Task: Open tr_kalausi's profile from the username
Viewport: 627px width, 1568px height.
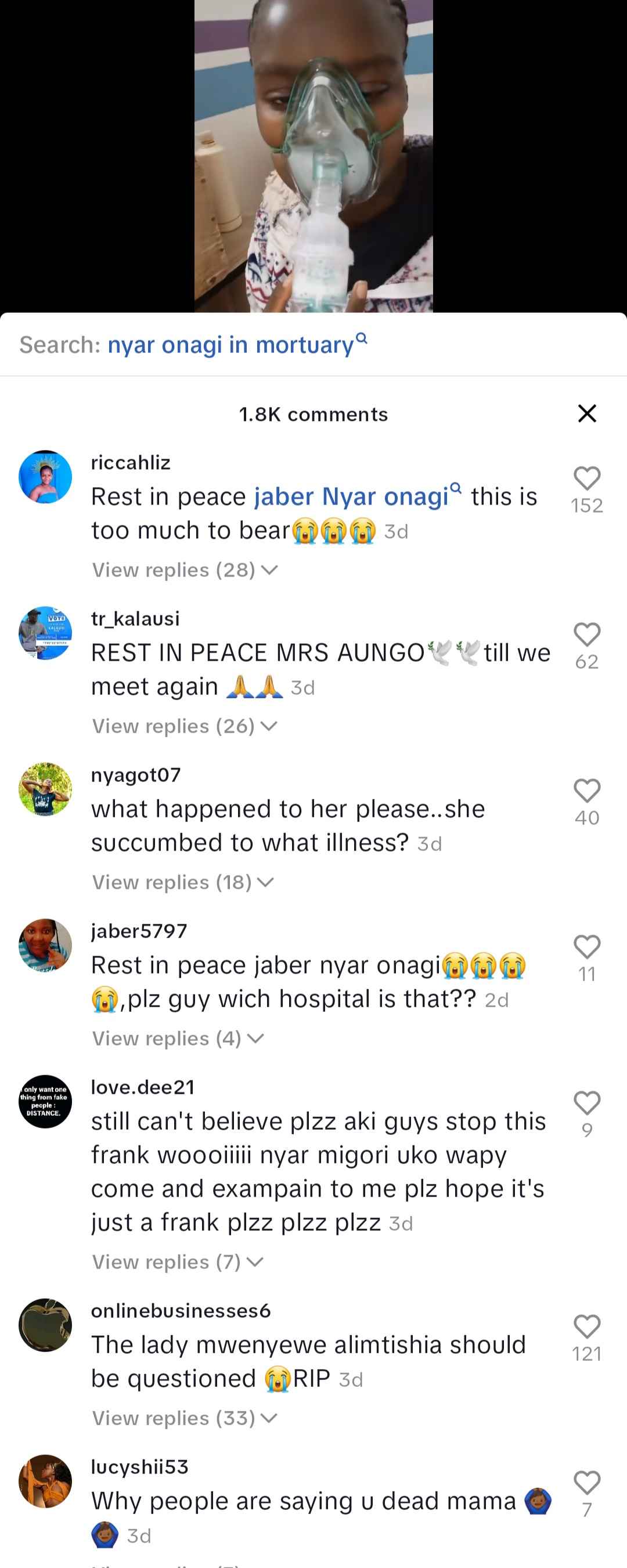Action: click(135, 618)
